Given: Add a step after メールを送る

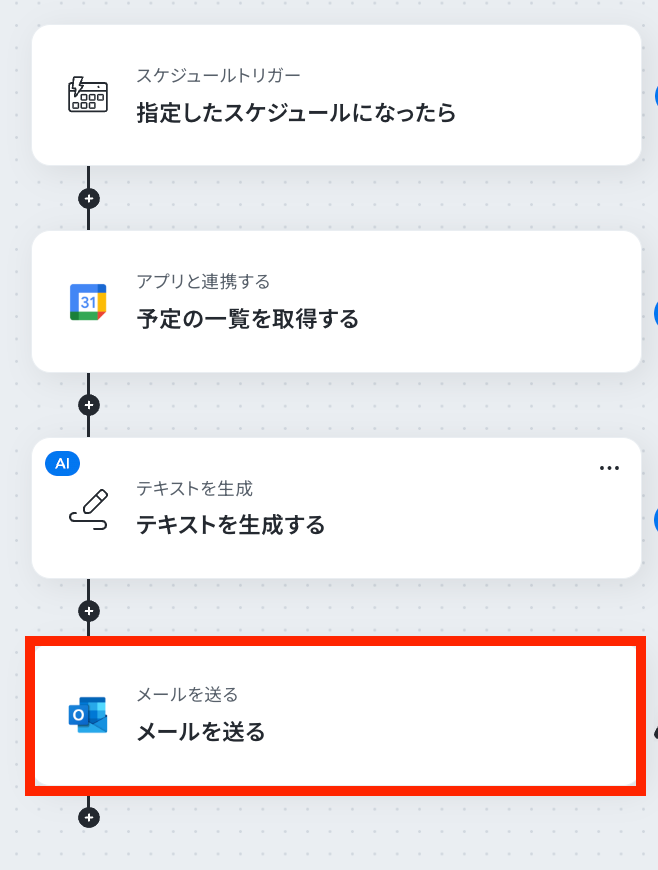Looking at the screenshot, I should coord(89,817).
